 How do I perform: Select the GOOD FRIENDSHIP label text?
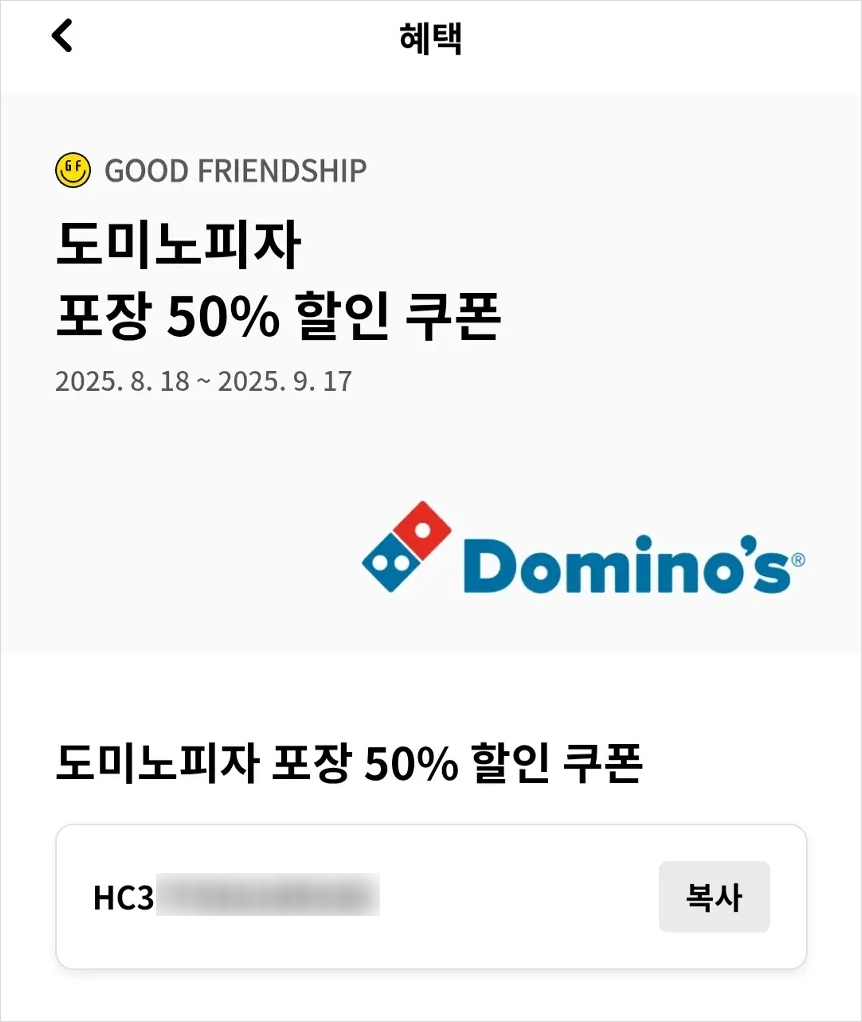(236, 171)
